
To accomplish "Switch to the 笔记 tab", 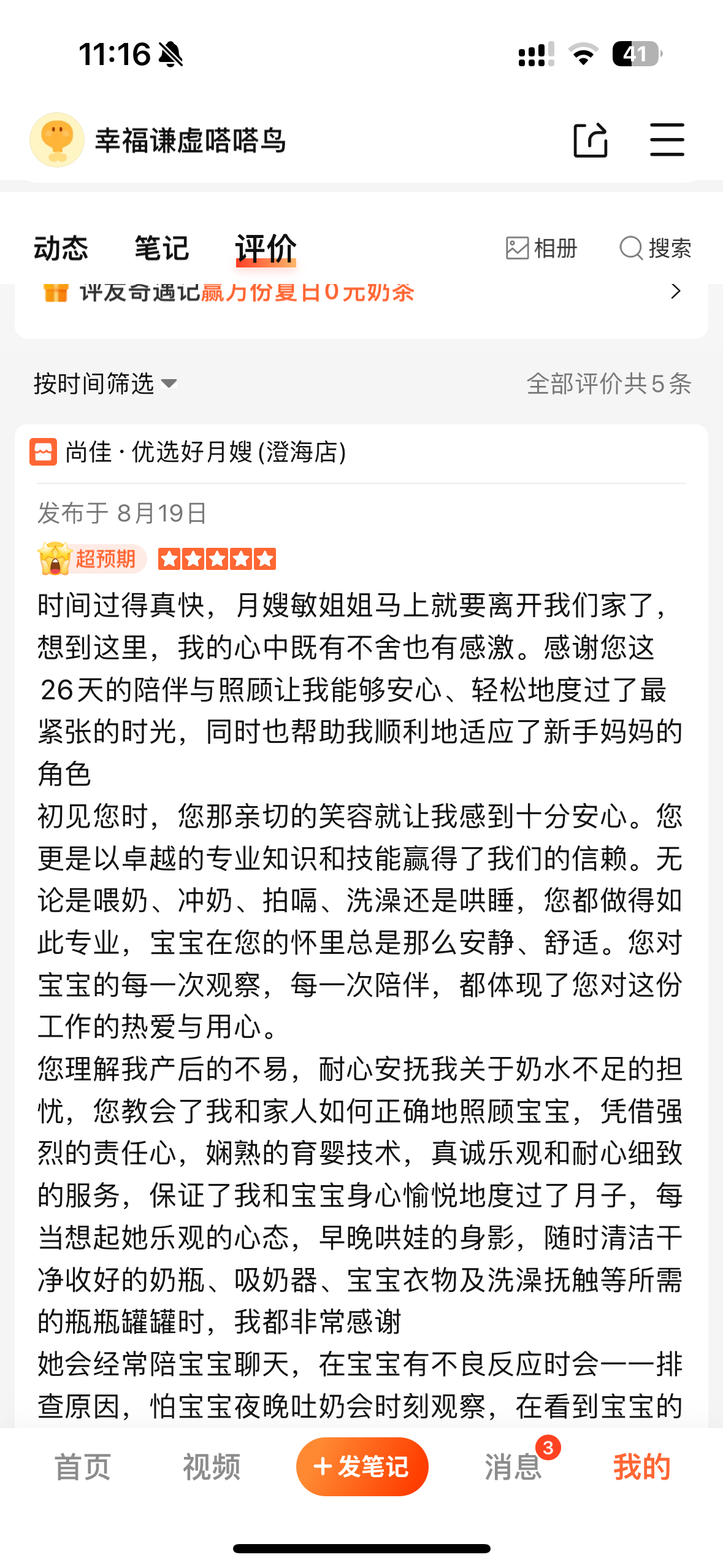I will [161, 248].
